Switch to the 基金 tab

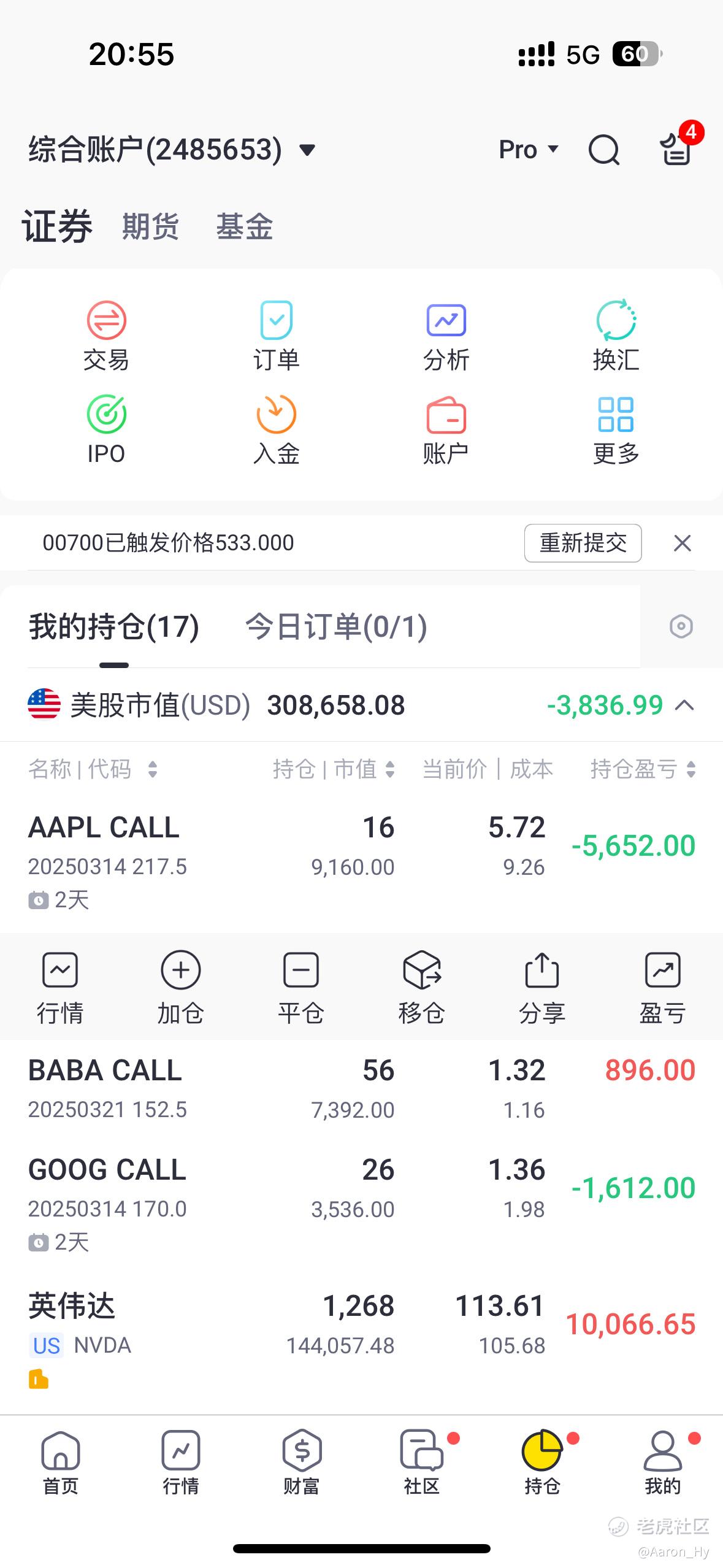click(244, 226)
